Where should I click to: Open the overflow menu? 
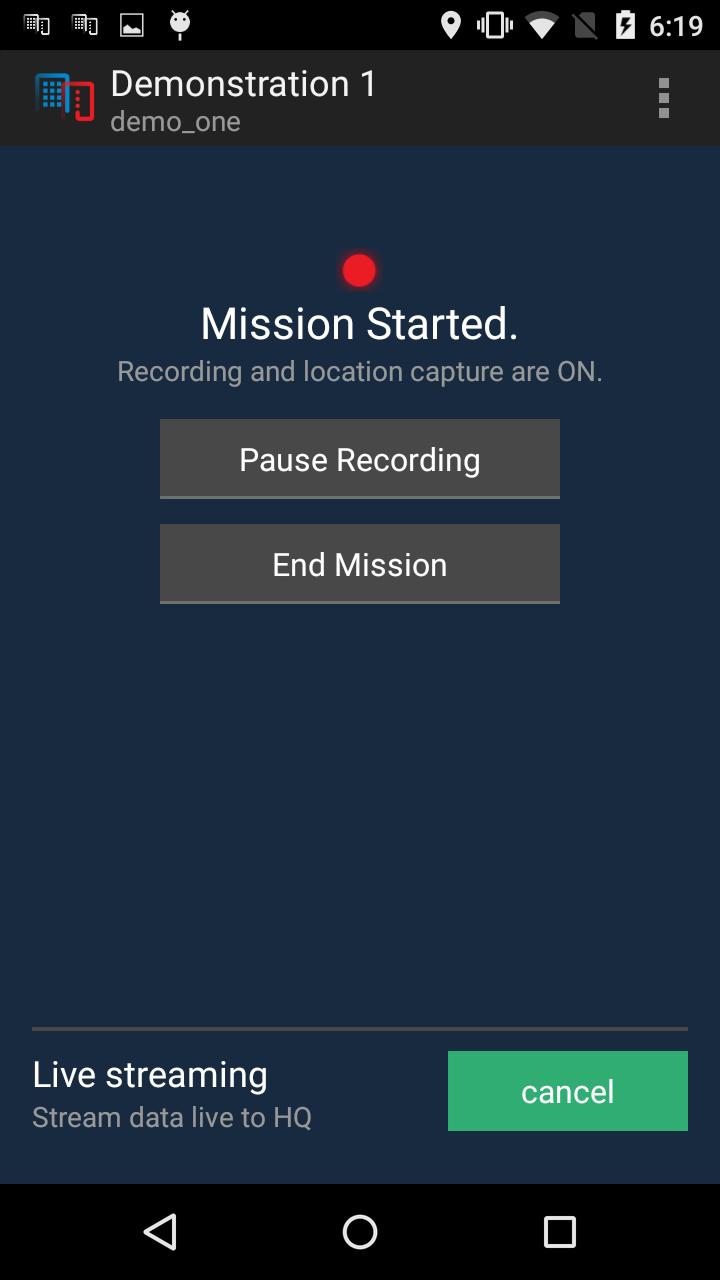tap(663, 98)
